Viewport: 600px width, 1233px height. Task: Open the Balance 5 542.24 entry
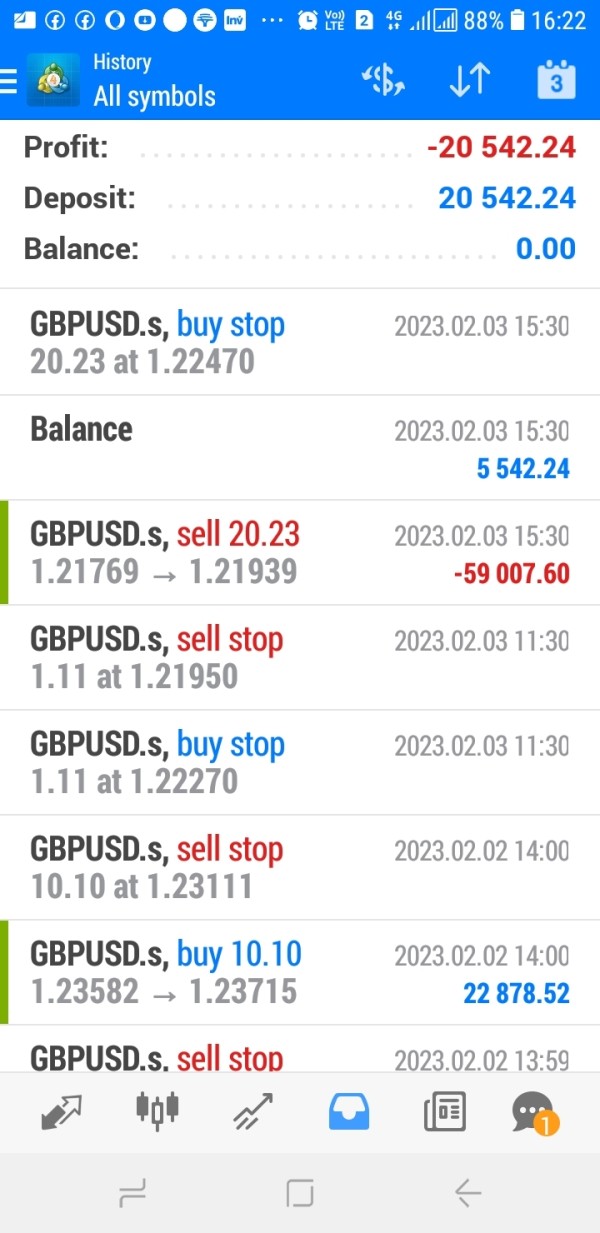300,447
